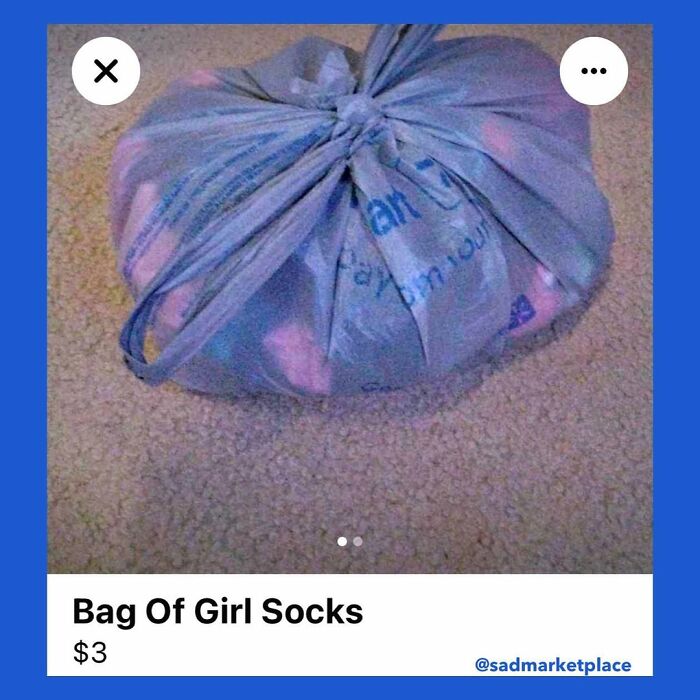Close the Bag Of Girl Socks listing
The height and width of the screenshot is (700, 700).
pos(106,71)
